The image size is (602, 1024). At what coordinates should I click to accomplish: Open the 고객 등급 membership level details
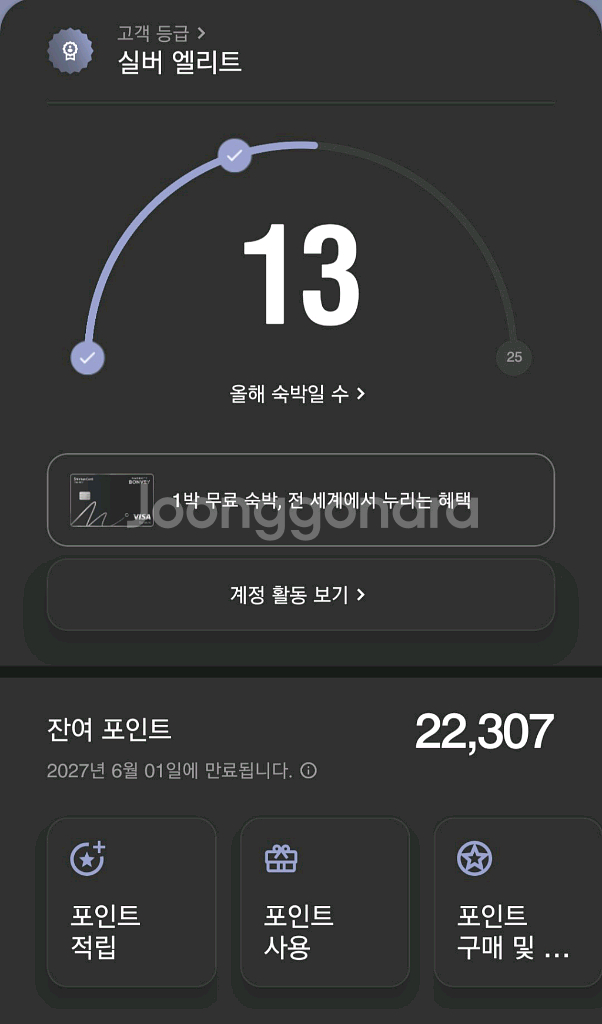click(x=160, y=34)
